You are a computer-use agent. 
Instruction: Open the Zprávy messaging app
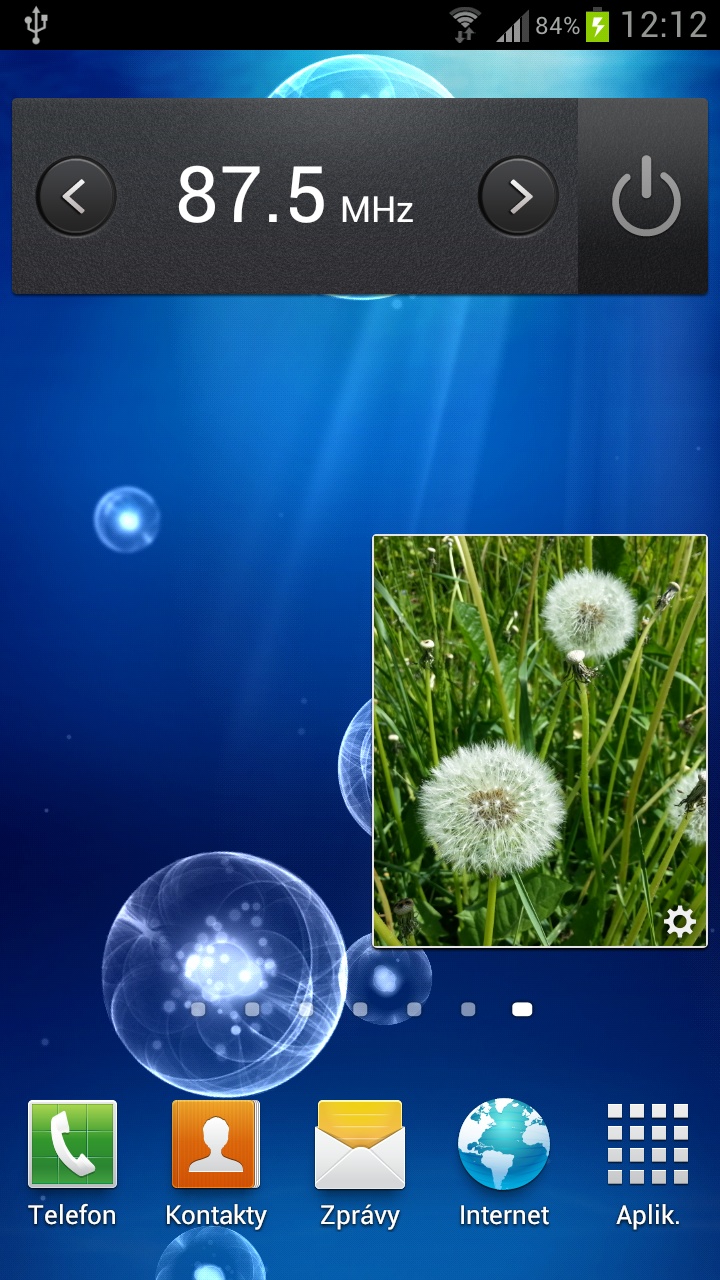click(360, 1164)
